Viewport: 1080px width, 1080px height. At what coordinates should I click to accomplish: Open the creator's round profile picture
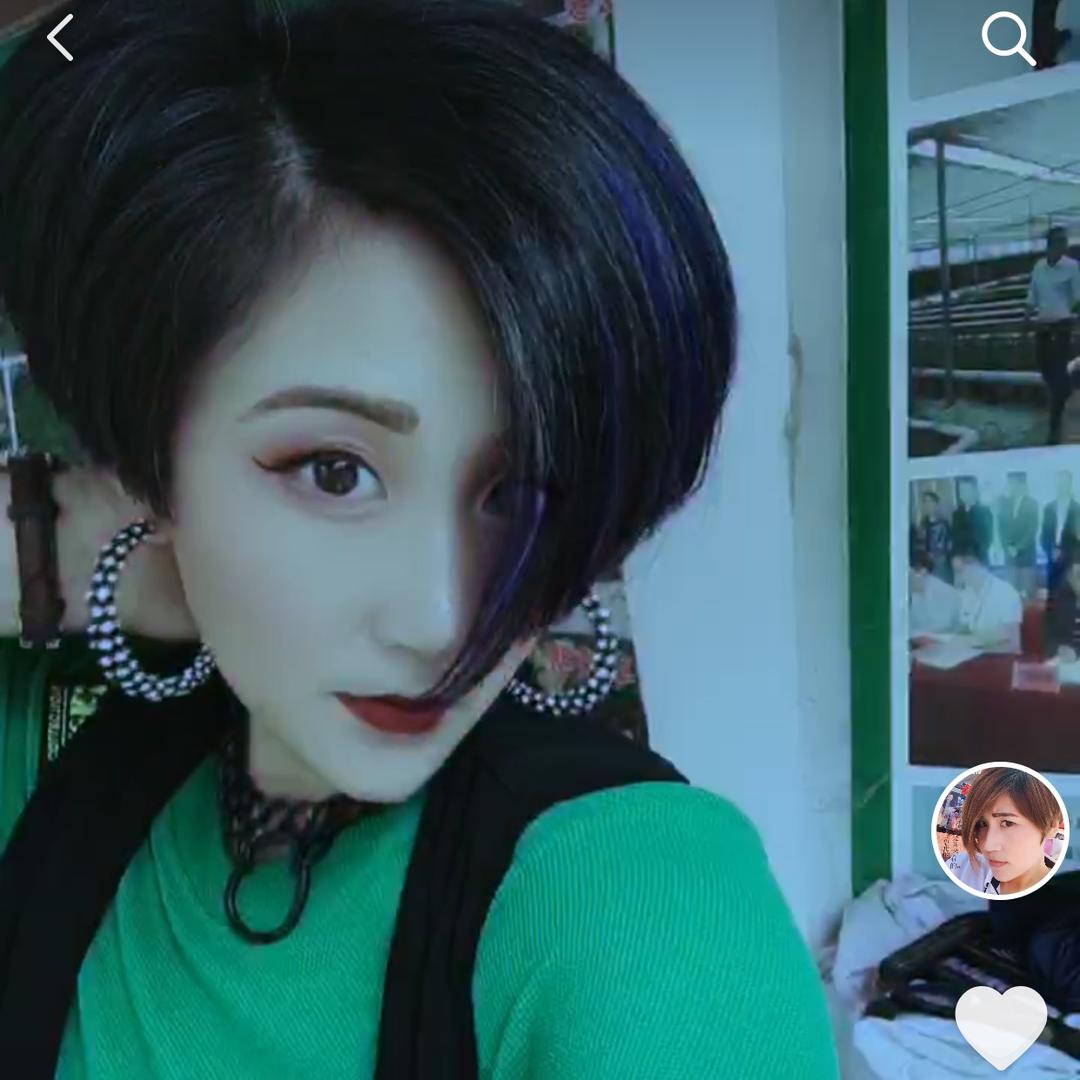(1000, 831)
